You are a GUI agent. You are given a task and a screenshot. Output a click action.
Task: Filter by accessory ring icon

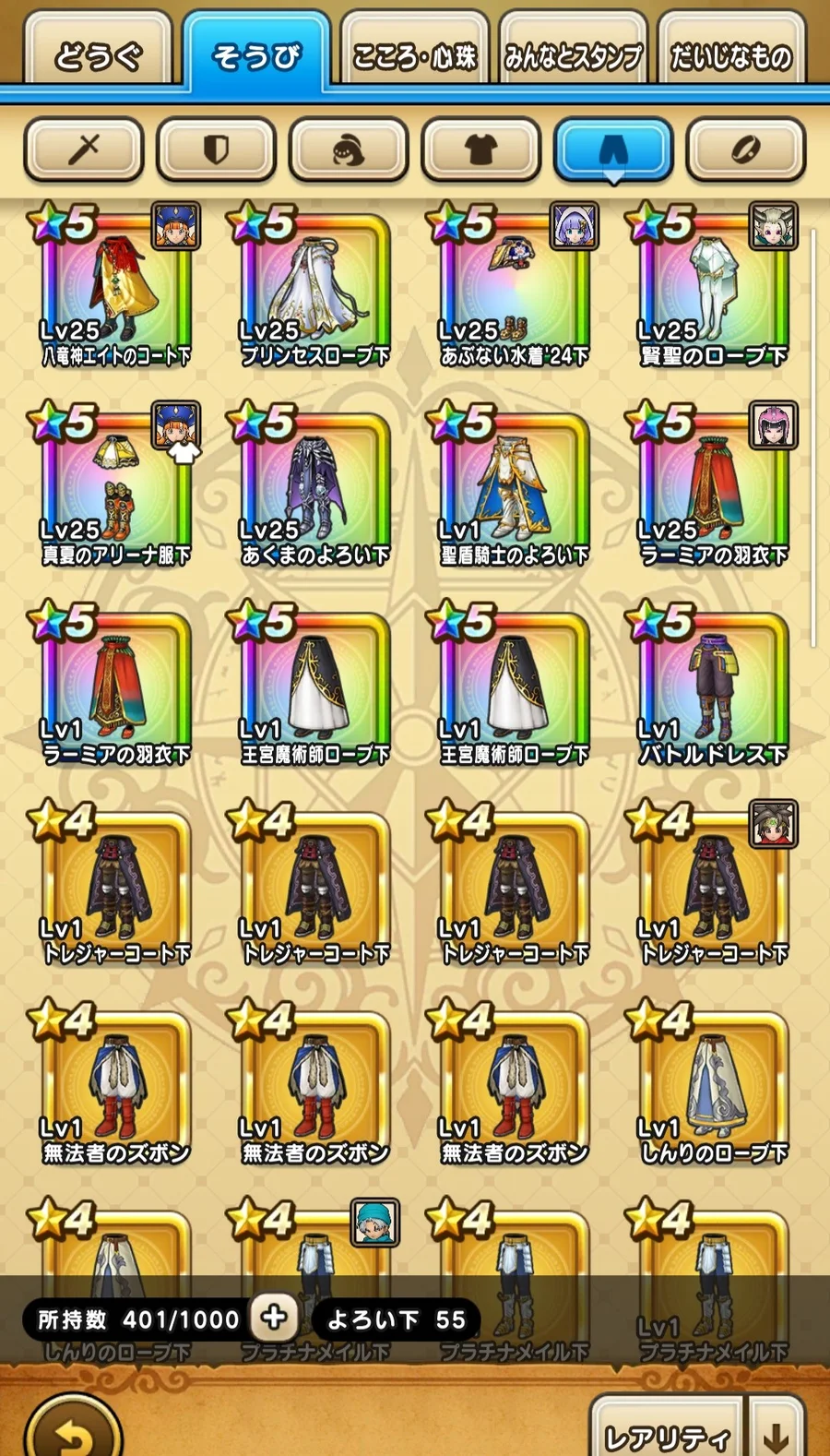(x=745, y=149)
